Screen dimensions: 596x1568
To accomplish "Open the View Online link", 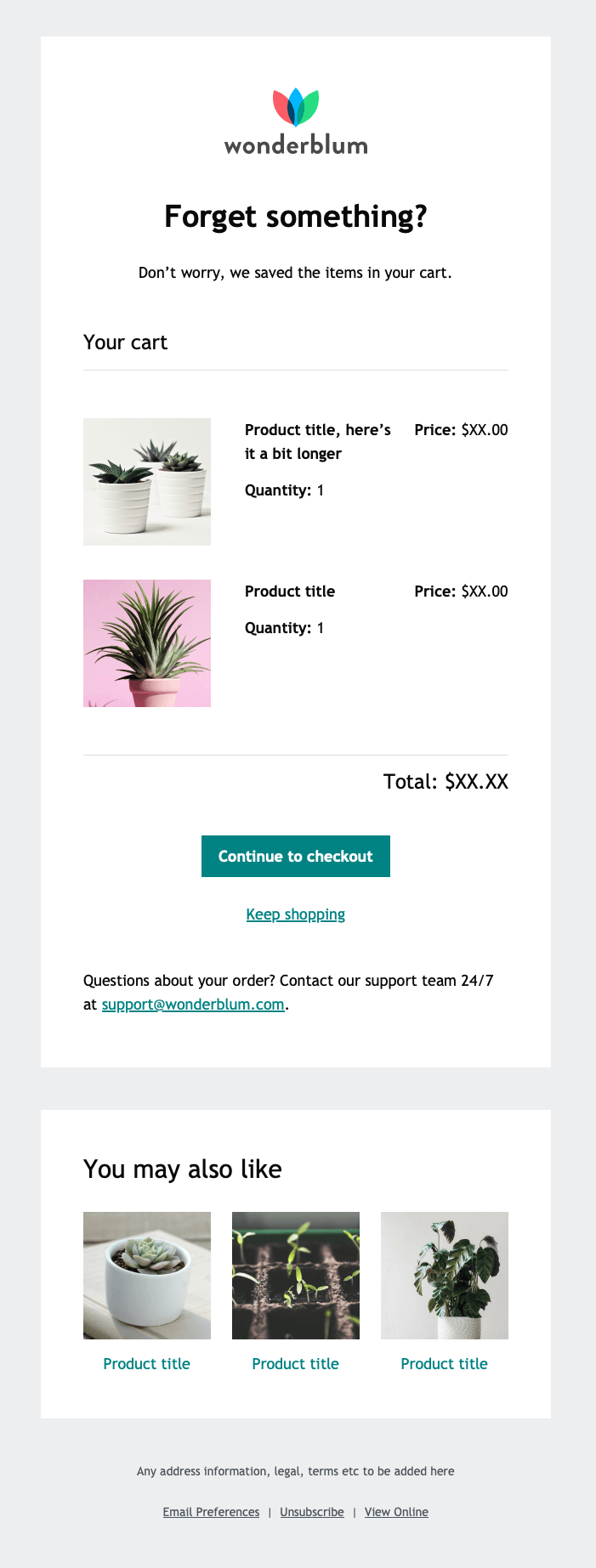I will (x=396, y=1512).
